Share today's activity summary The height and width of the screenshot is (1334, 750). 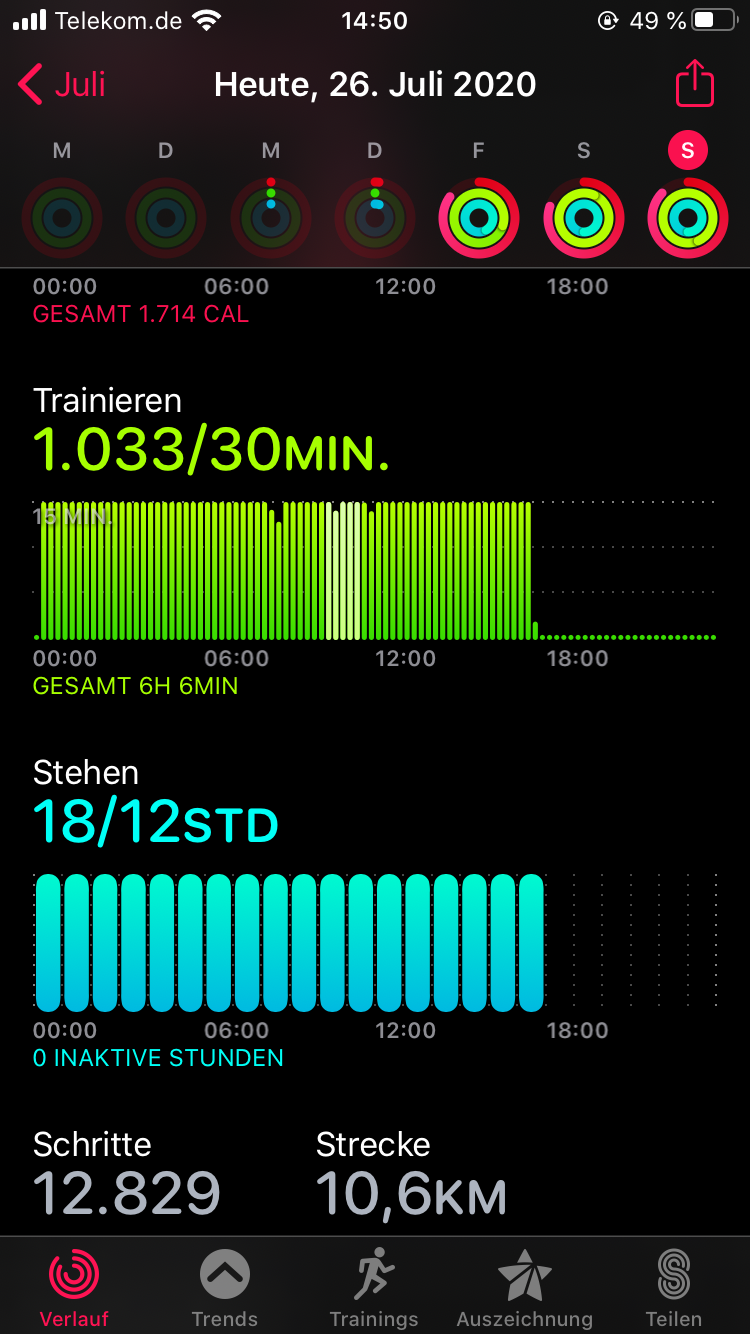tap(694, 85)
